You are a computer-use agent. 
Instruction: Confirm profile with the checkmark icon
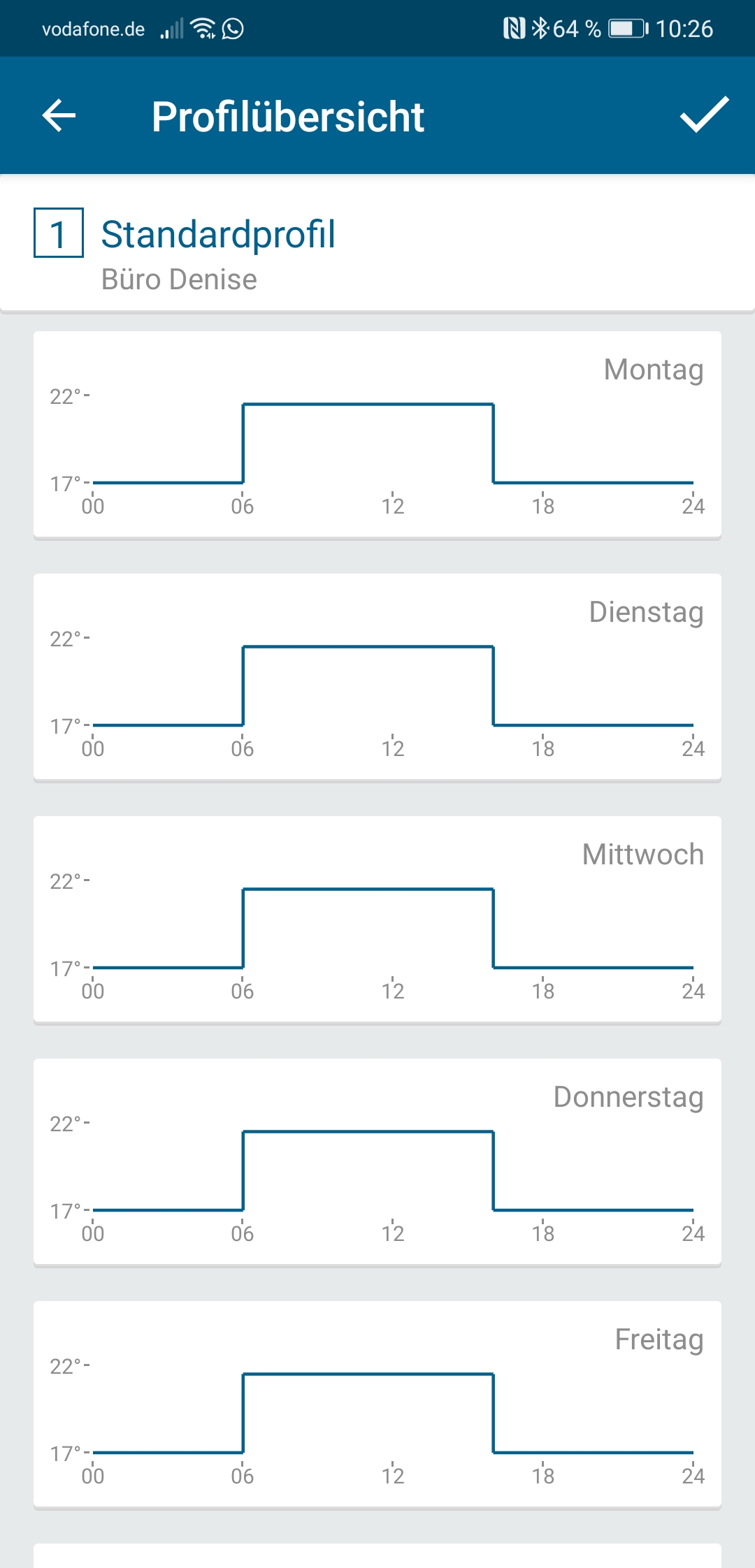point(704,115)
